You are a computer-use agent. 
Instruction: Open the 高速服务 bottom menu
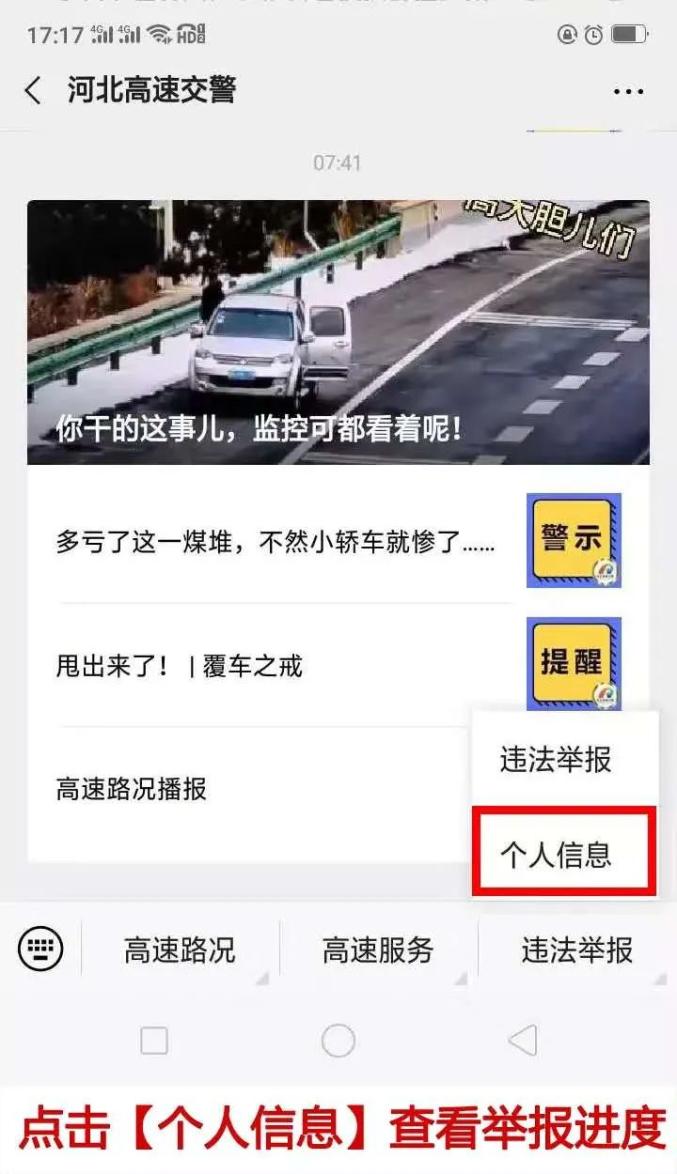point(378,950)
